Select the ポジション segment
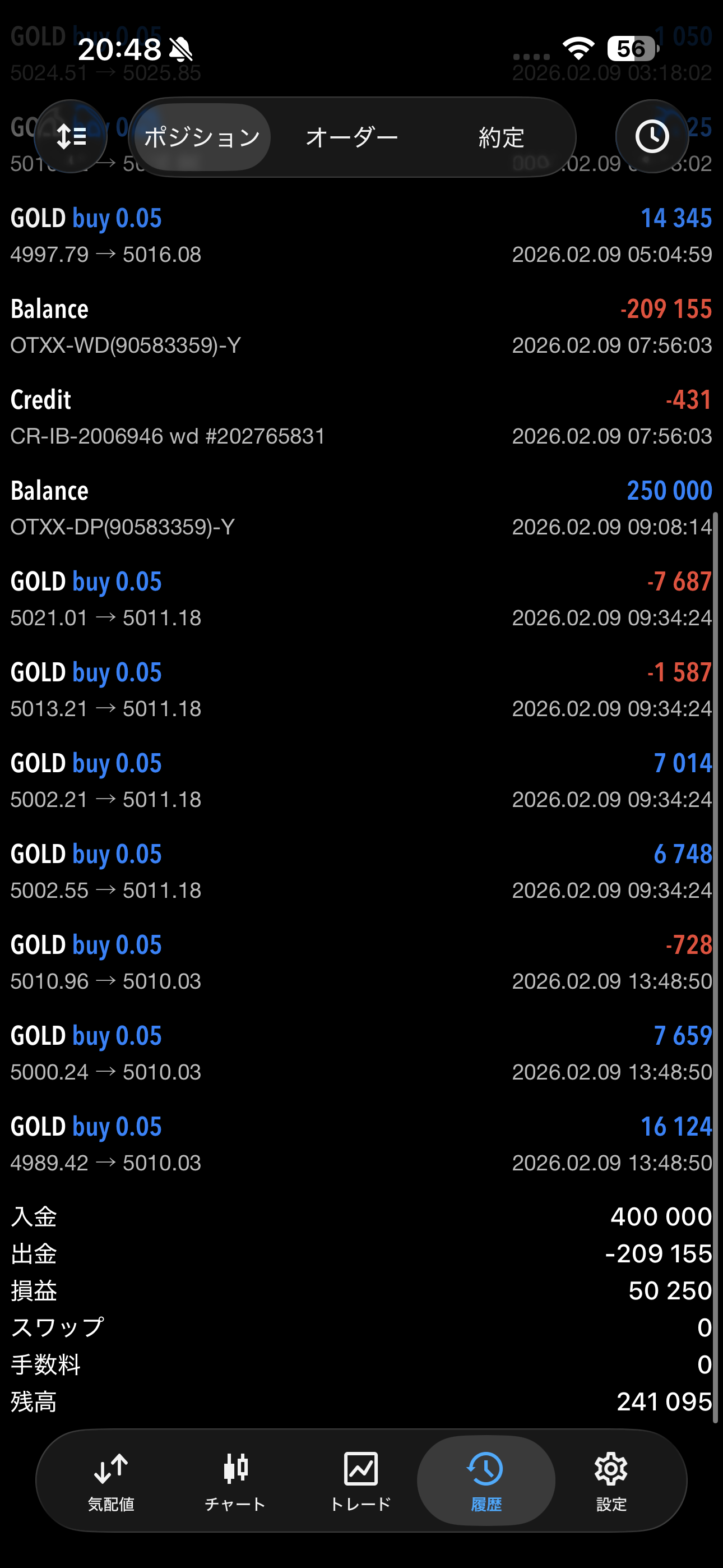 click(202, 137)
